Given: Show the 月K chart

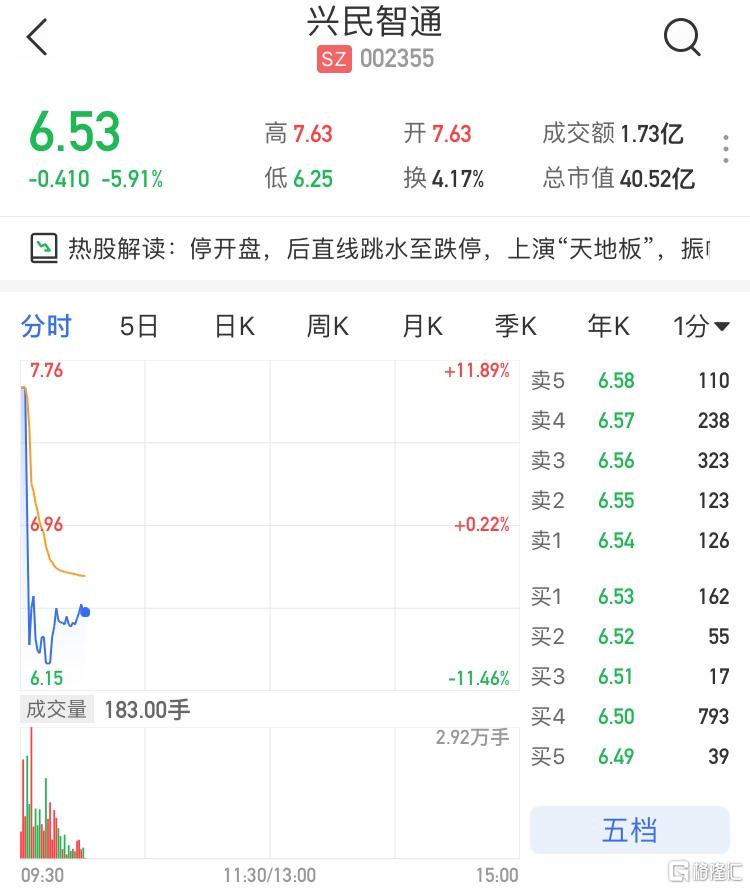Looking at the screenshot, I should (x=422, y=326).
